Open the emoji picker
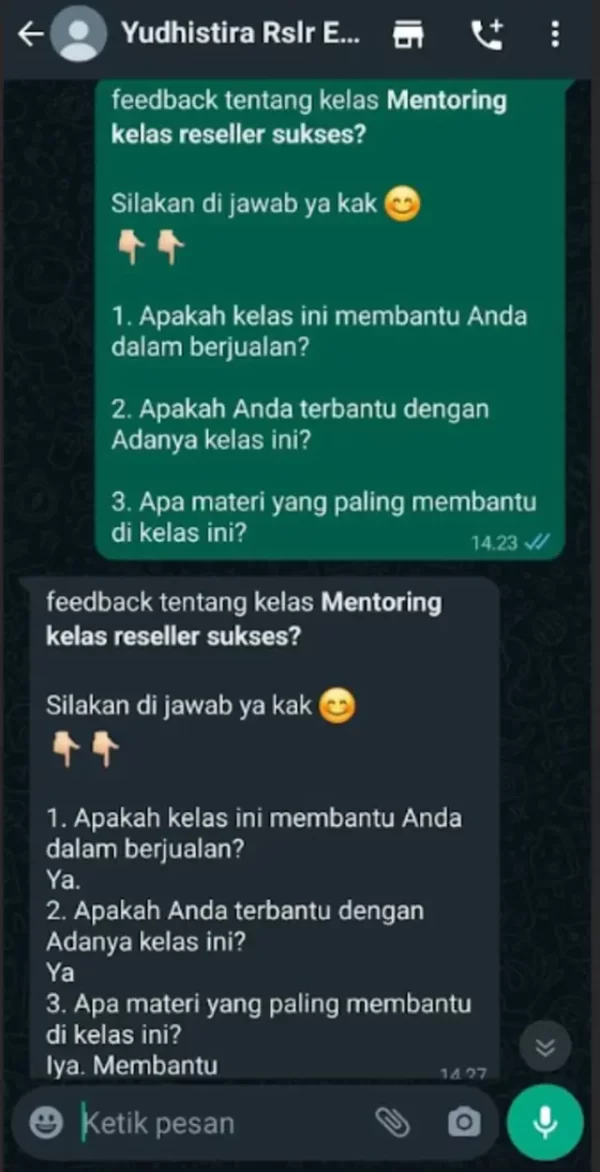This screenshot has width=600, height=1172. tap(45, 1124)
